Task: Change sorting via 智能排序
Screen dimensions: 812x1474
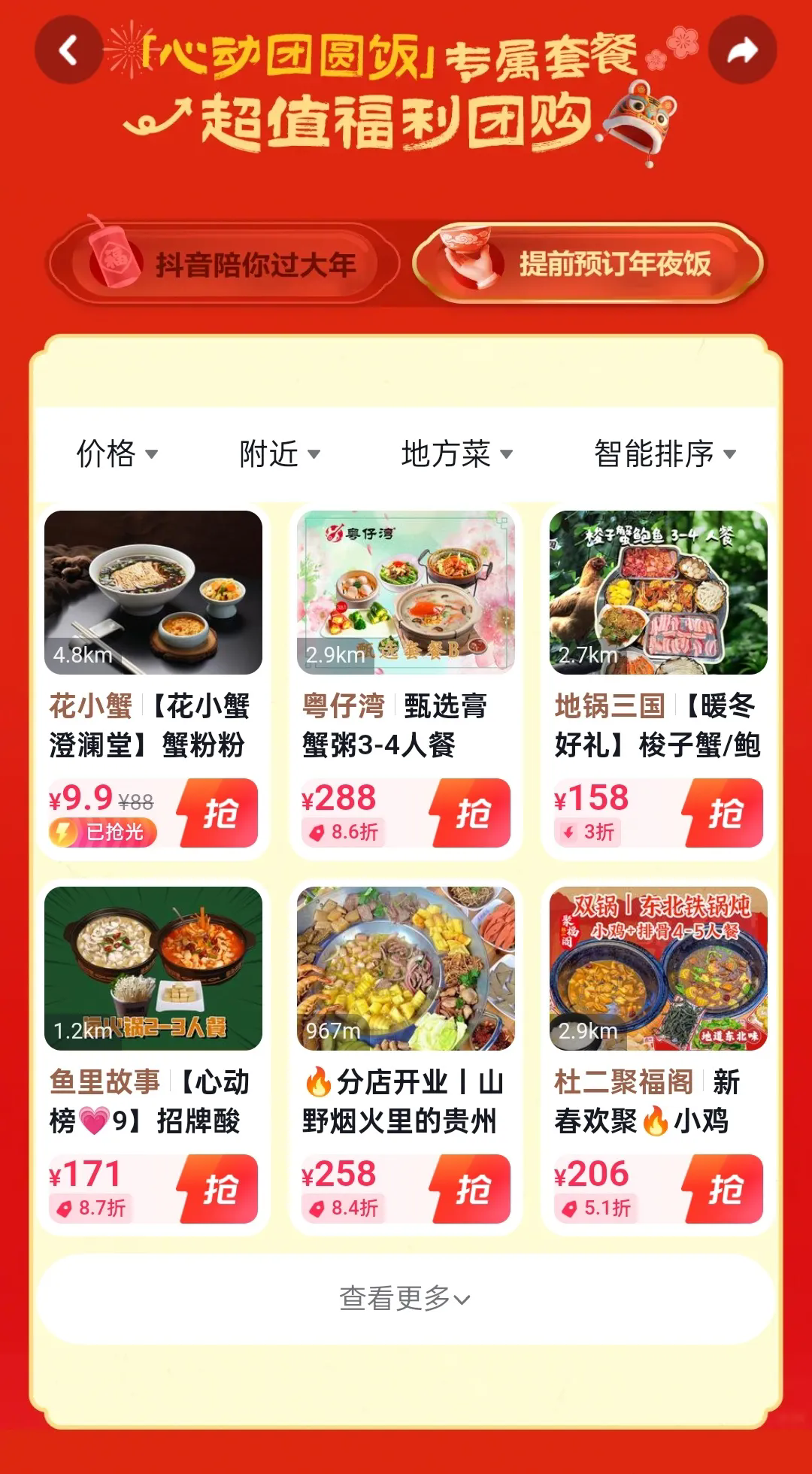Action: click(x=665, y=453)
